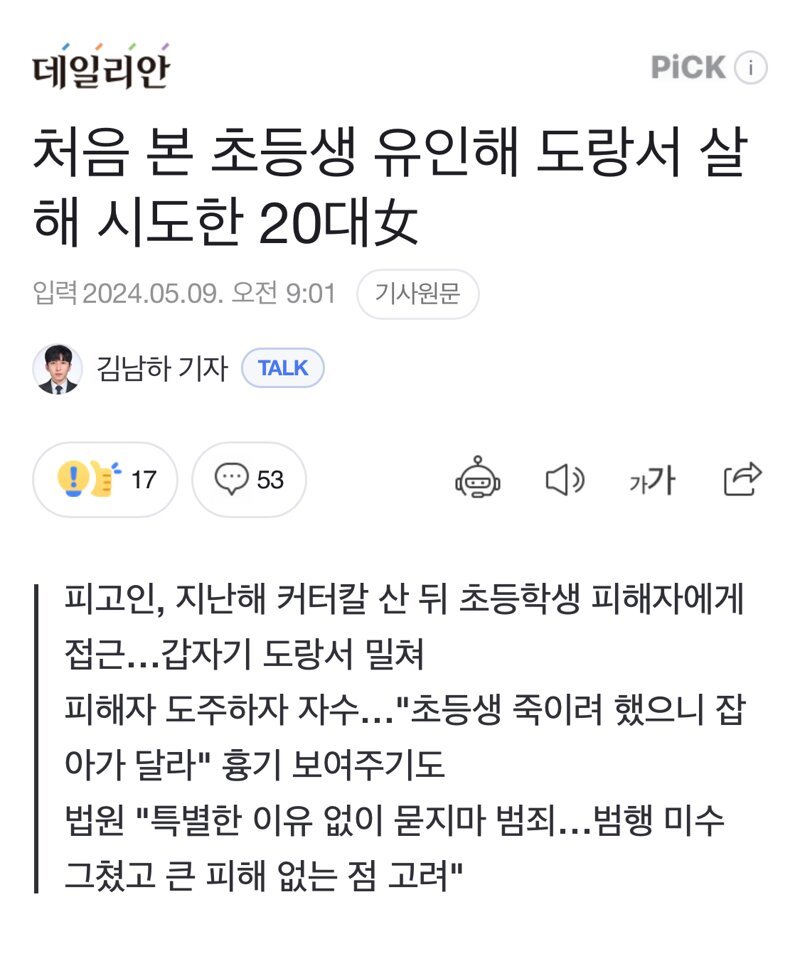This screenshot has height=956, width=800.
Task: Open the 데일리안 publisher page
Action: 102,67
